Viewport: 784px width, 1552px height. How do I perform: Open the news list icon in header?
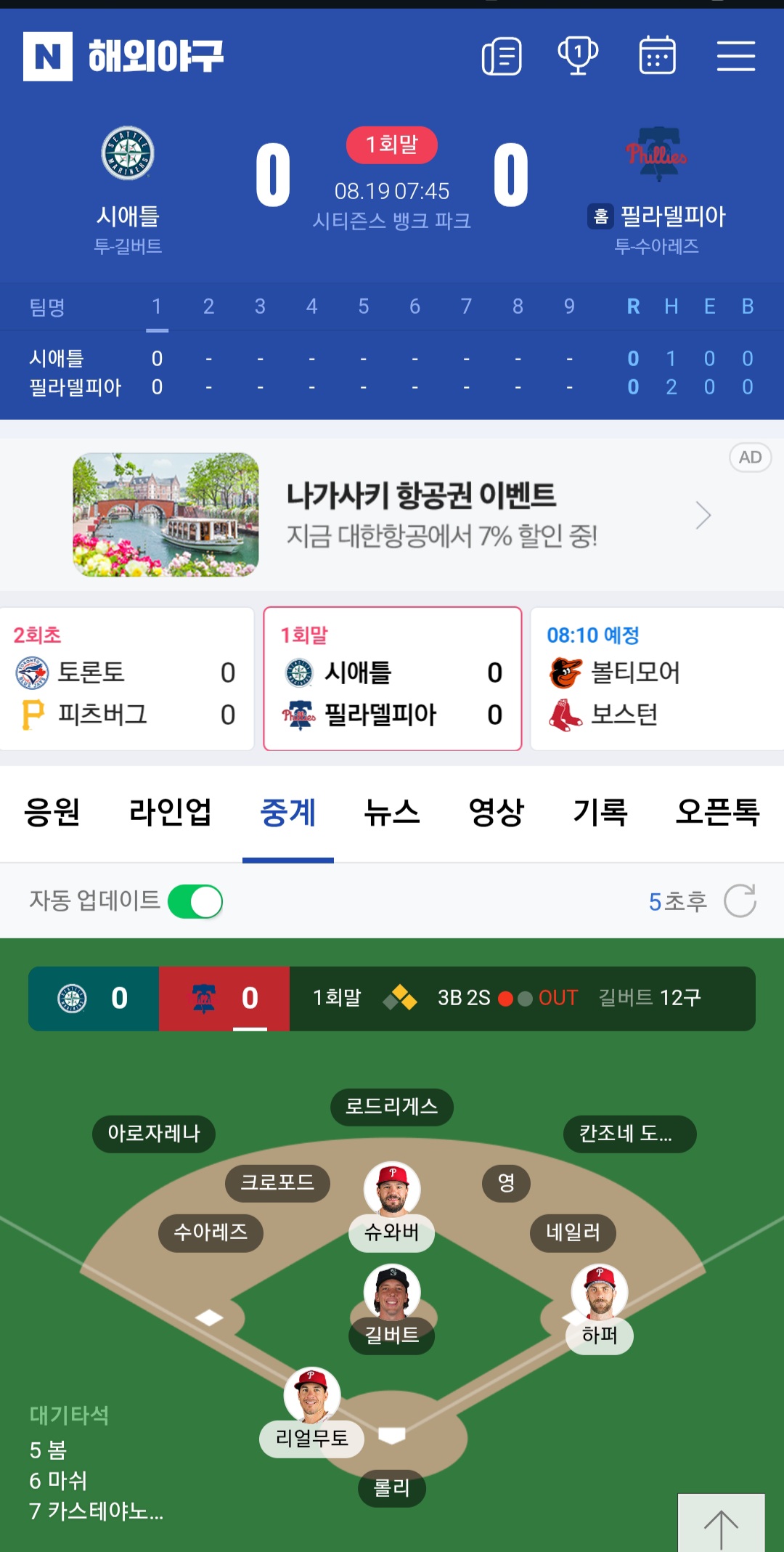[x=502, y=56]
